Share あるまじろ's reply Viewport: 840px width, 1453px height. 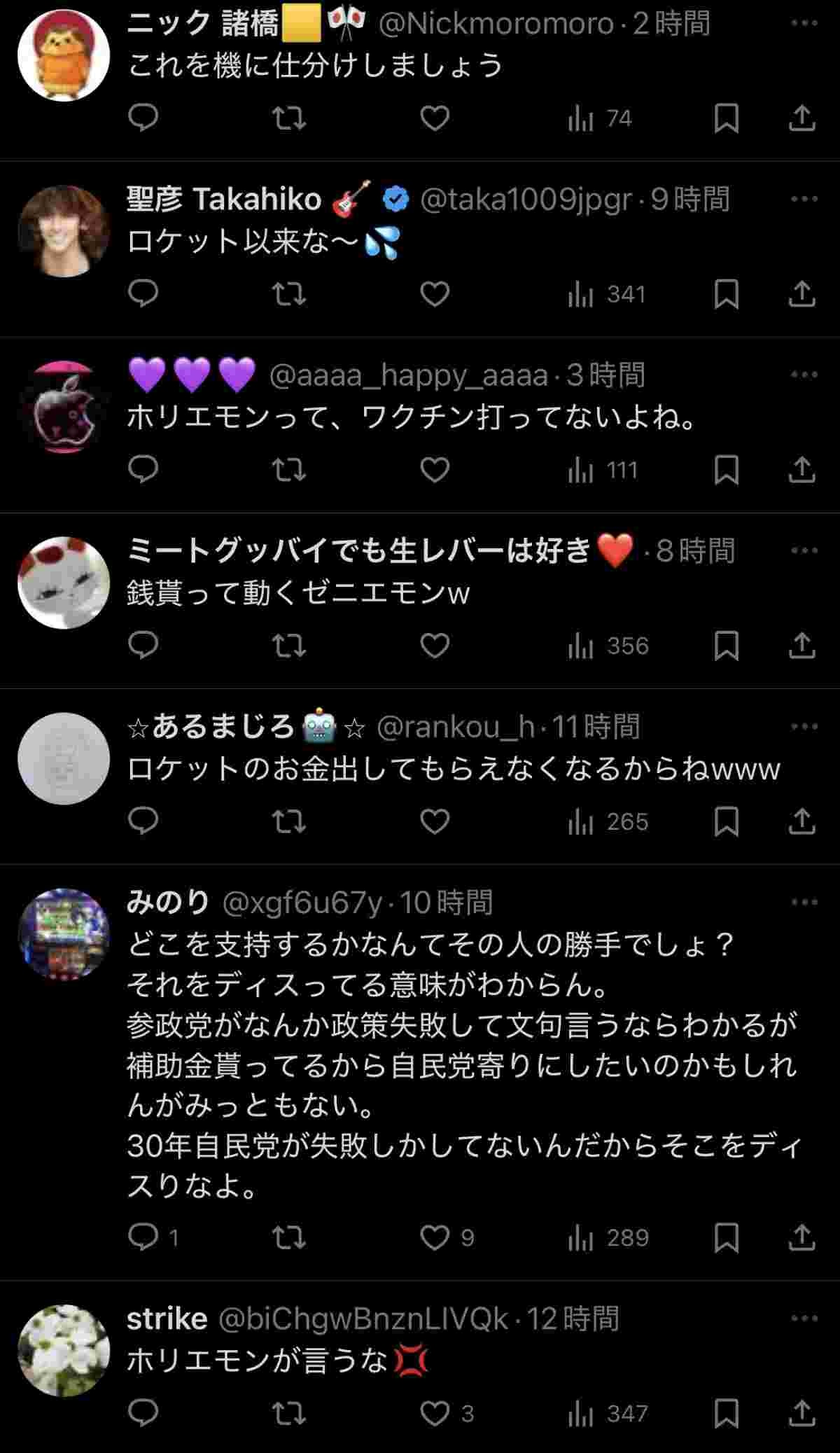point(801,821)
